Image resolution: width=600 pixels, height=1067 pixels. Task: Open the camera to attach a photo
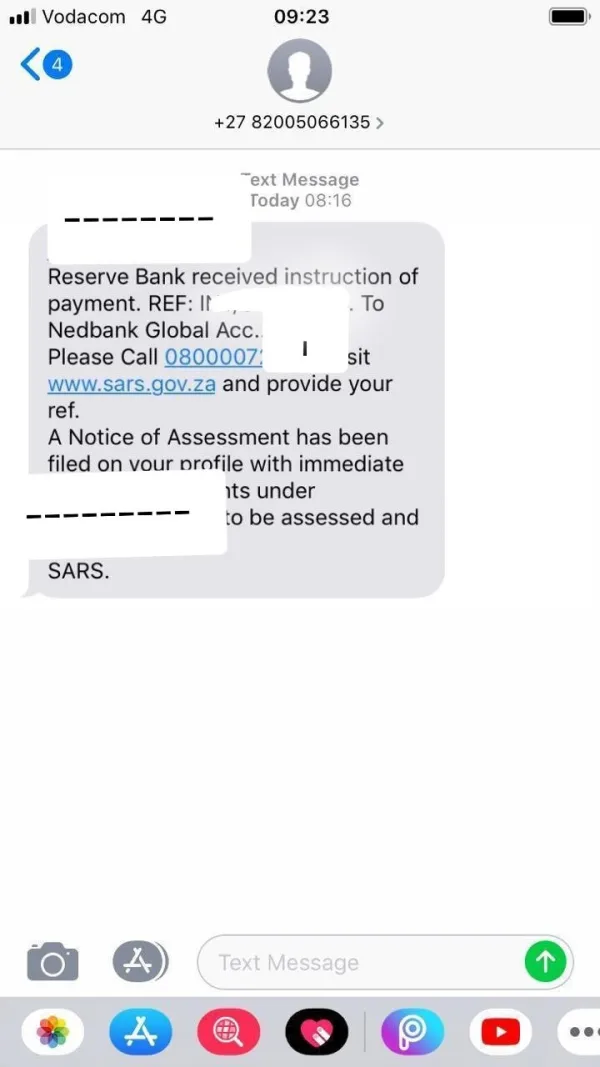[52, 962]
